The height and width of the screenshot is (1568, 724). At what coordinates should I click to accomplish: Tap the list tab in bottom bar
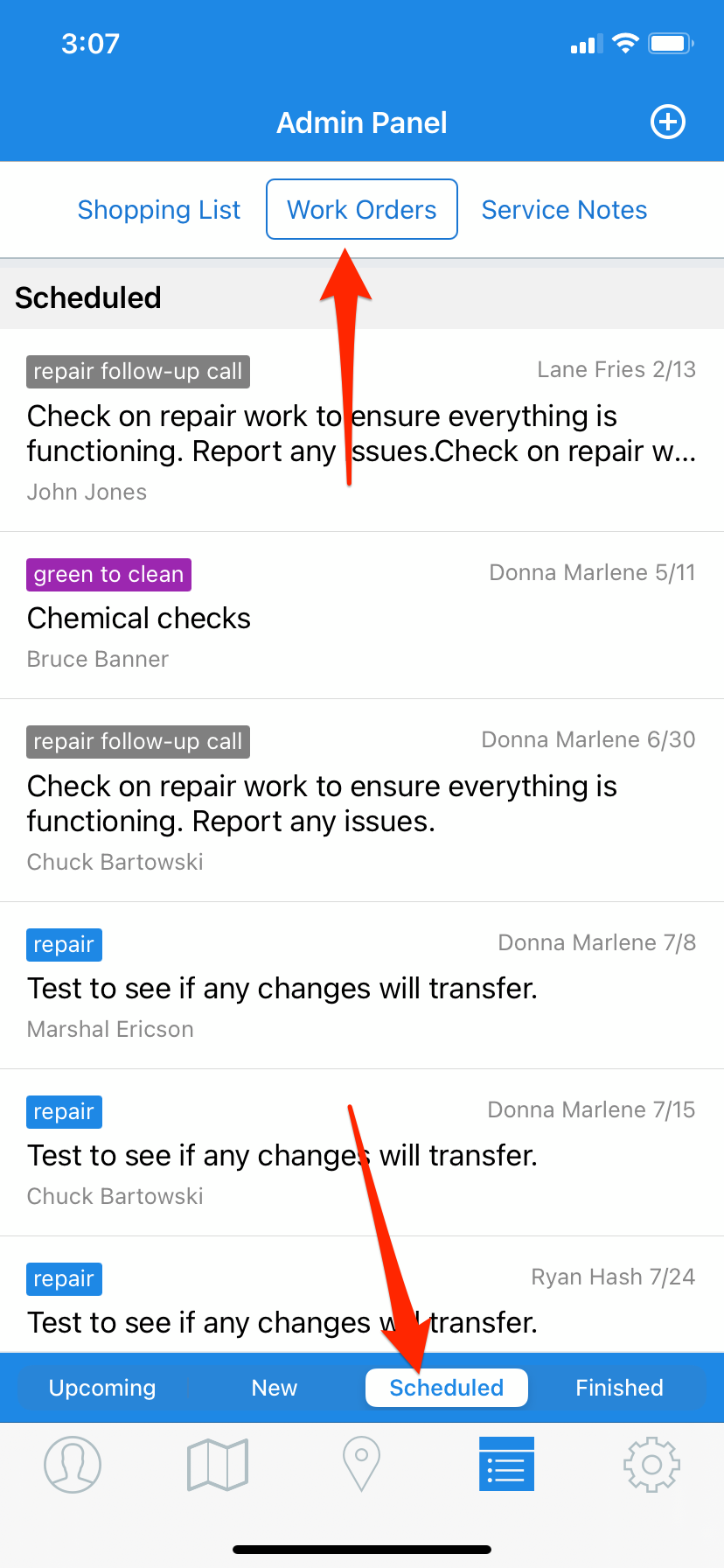coord(506,1464)
